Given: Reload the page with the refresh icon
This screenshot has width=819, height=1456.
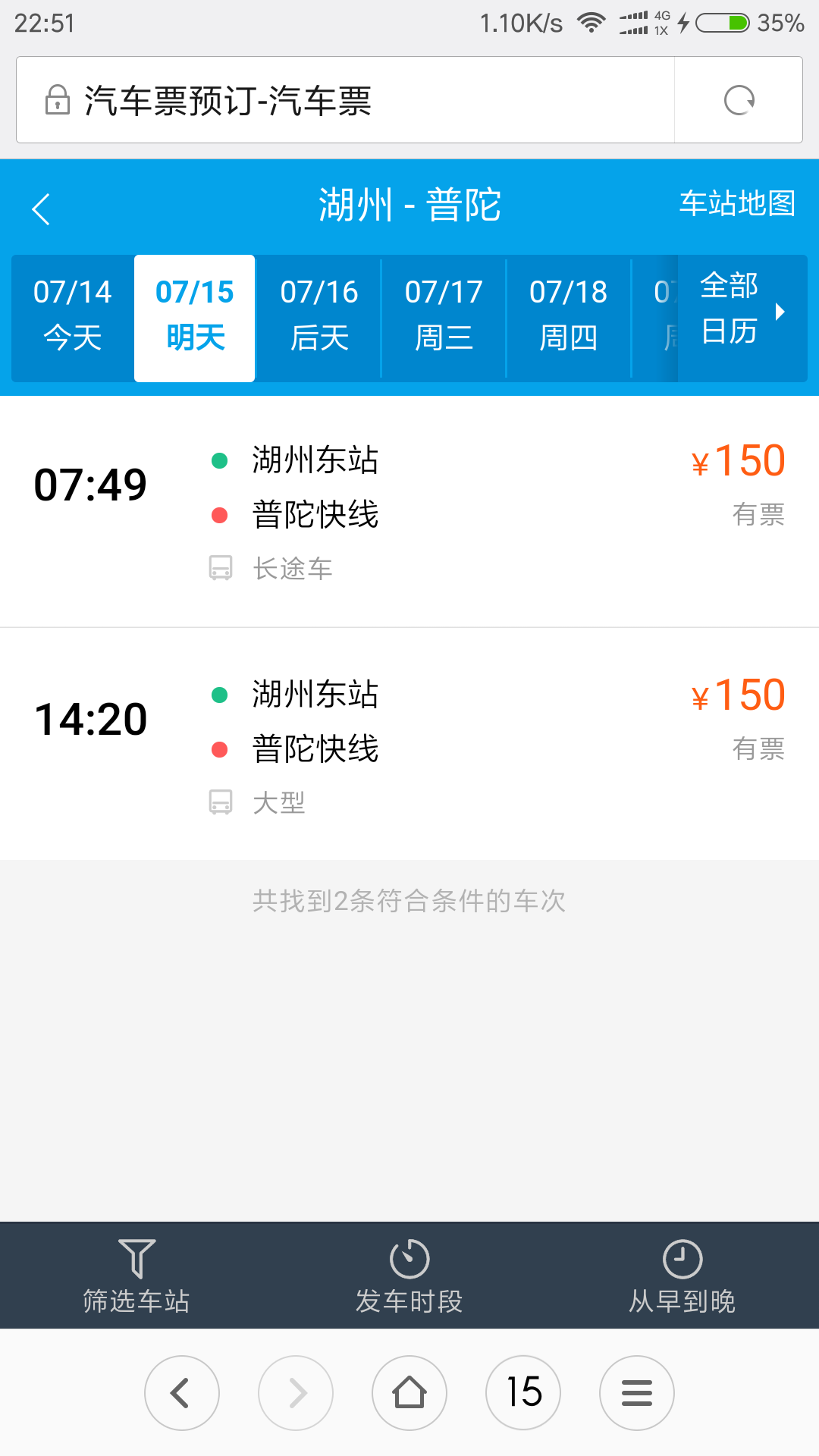Looking at the screenshot, I should pos(739,100).
